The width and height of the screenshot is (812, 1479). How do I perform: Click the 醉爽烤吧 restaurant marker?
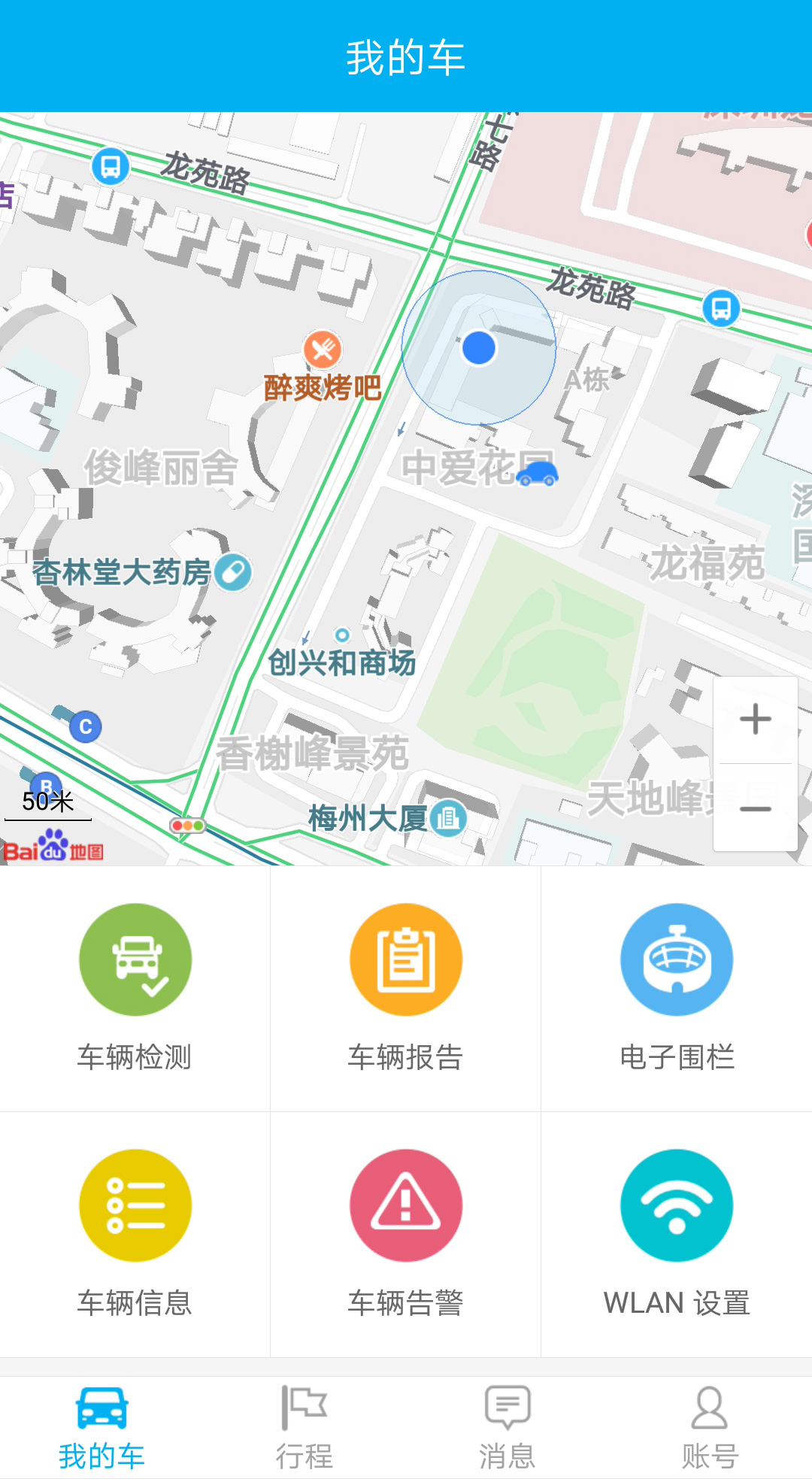click(322, 350)
